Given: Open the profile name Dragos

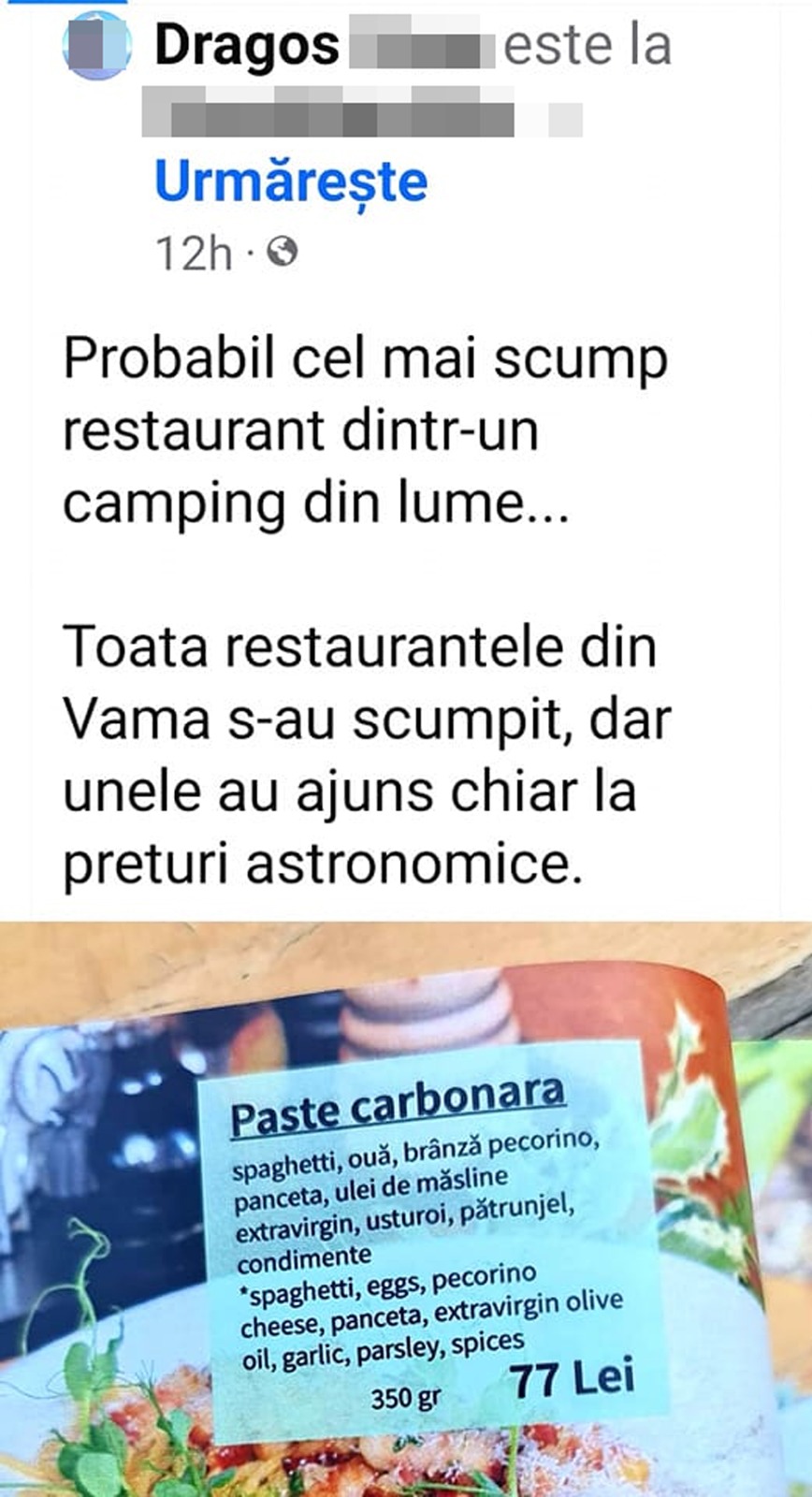Looking at the screenshot, I should pos(247,45).
